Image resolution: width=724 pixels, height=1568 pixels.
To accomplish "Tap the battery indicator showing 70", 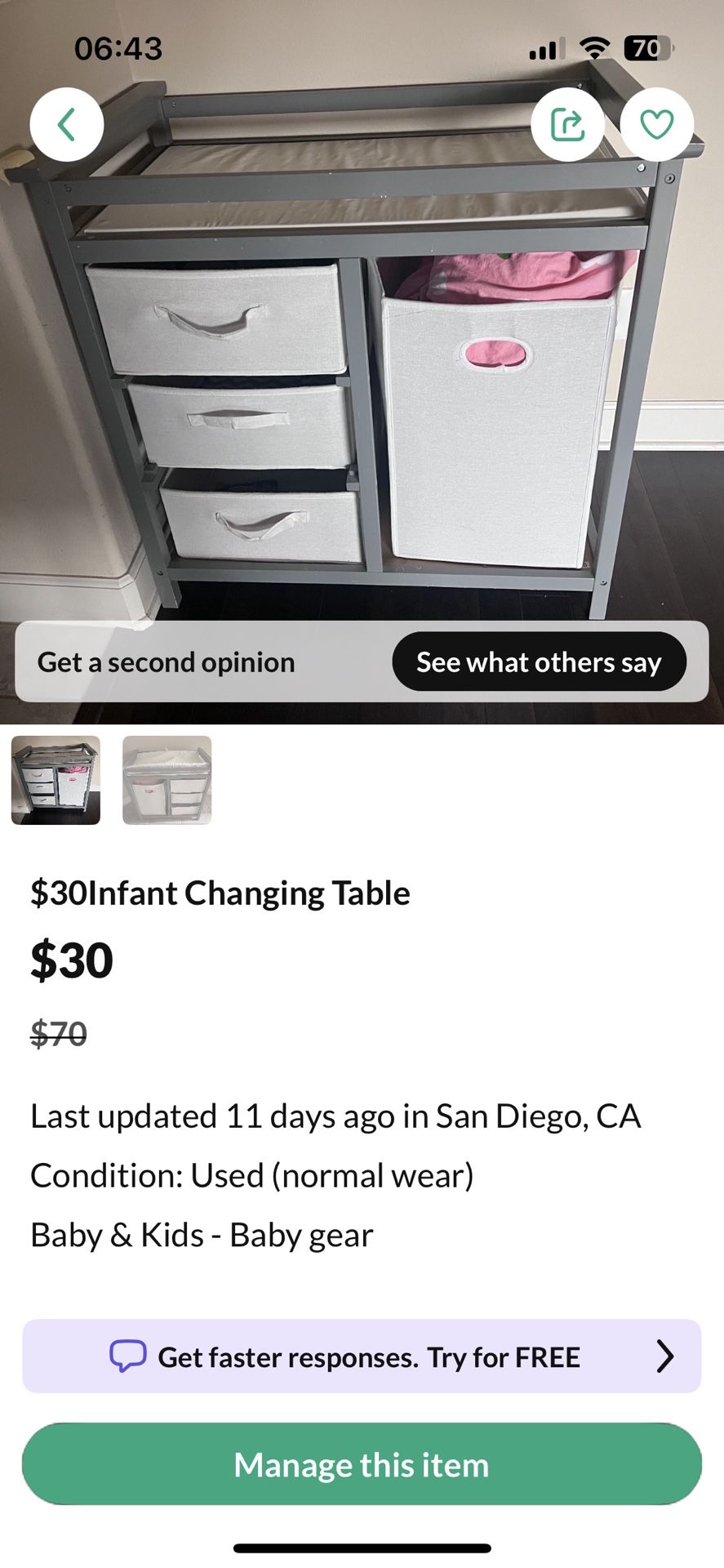I will click(x=646, y=48).
